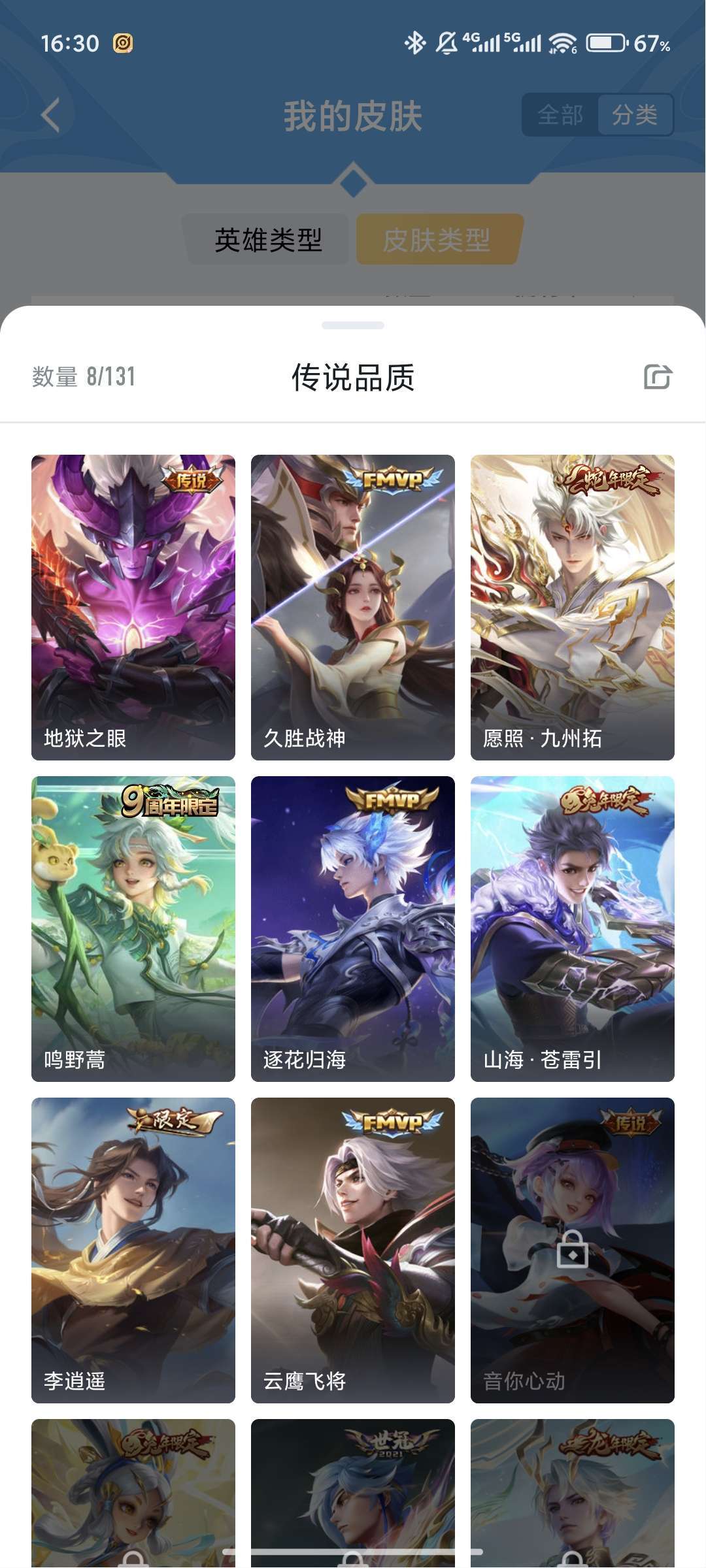Switch to the 英雄类型 tab

coord(268,240)
